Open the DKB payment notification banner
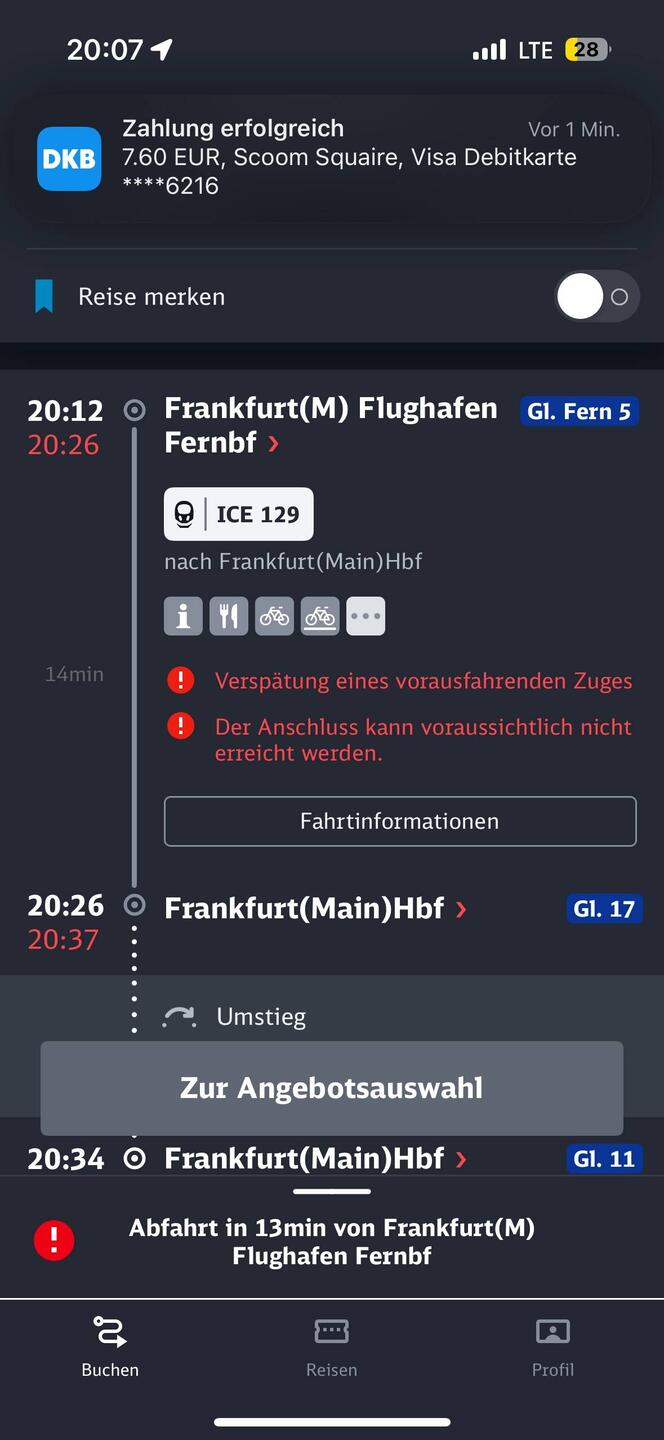Viewport: 664px width, 1440px height. point(330,157)
